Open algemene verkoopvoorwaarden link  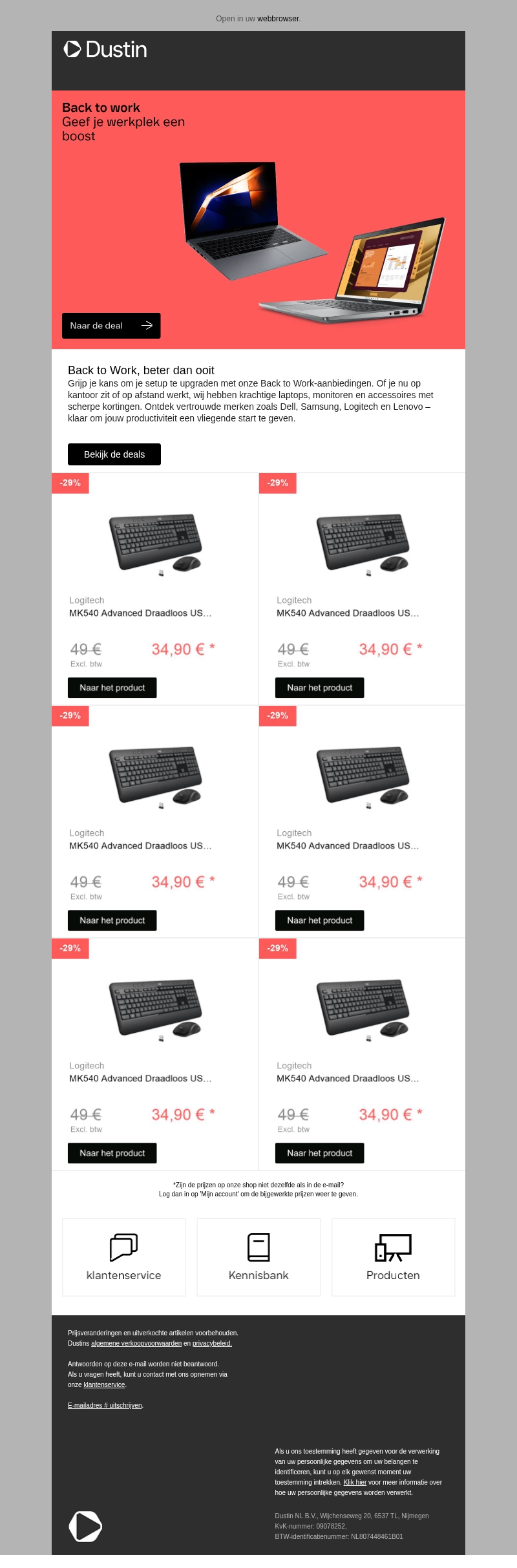[x=136, y=1343]
